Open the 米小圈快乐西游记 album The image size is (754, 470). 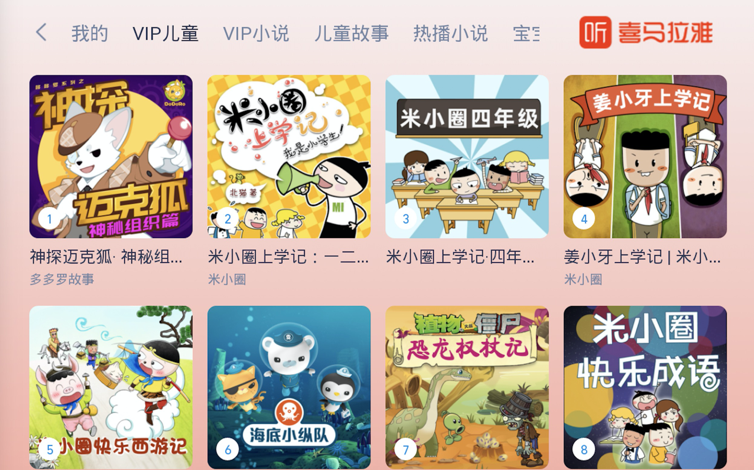[111, 388]
